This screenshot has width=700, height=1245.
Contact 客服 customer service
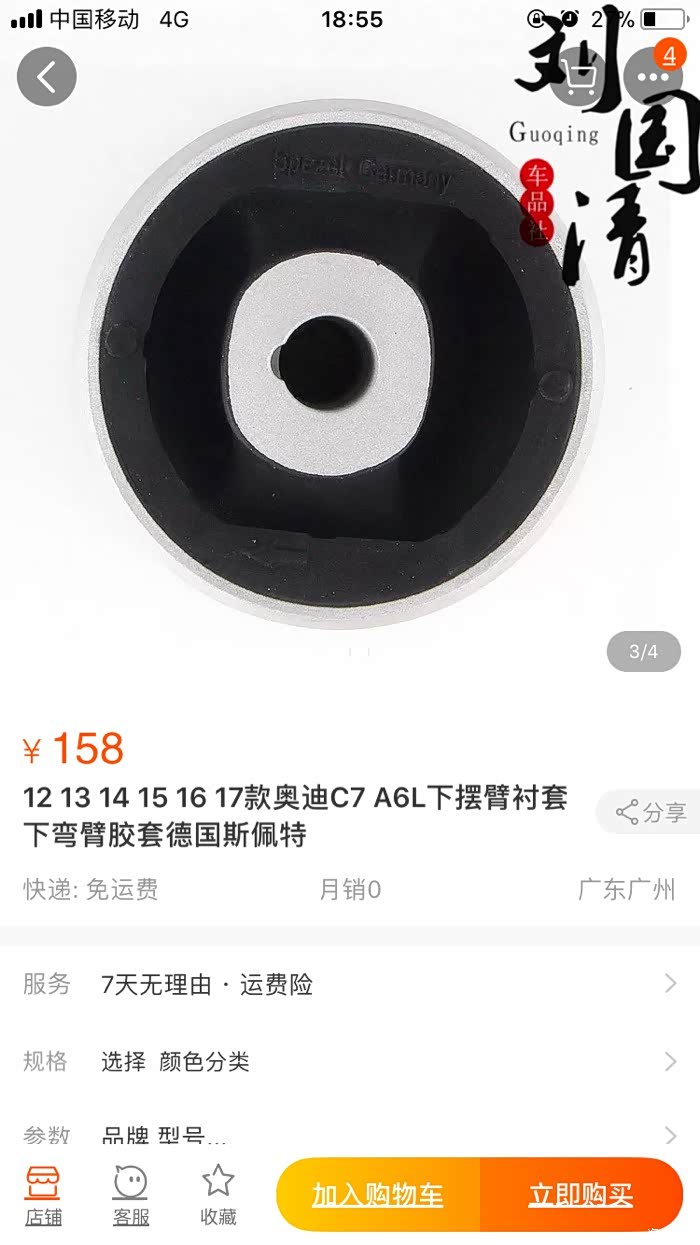coord(131,1195)
